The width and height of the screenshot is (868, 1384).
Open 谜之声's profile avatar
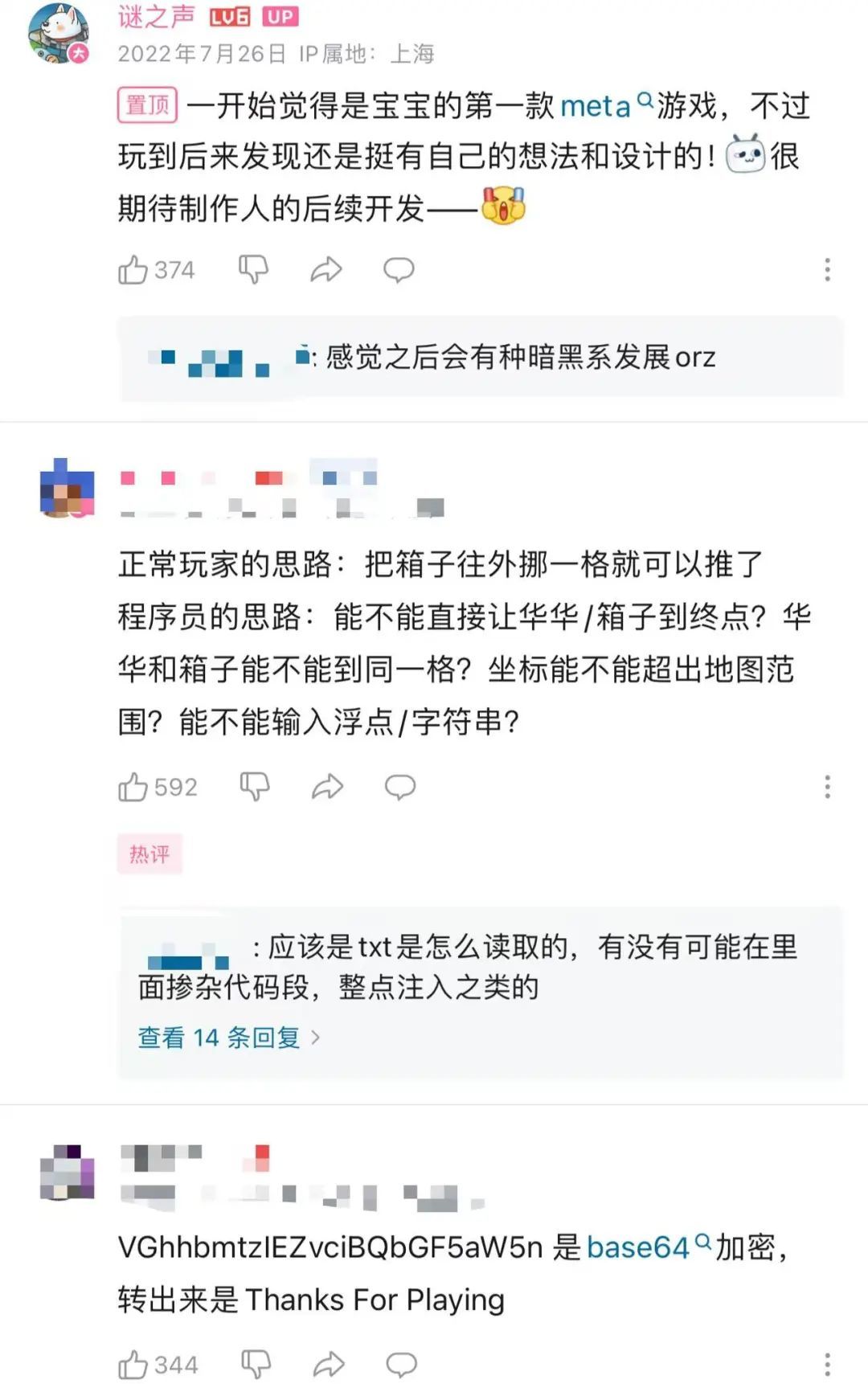[58, 33]
